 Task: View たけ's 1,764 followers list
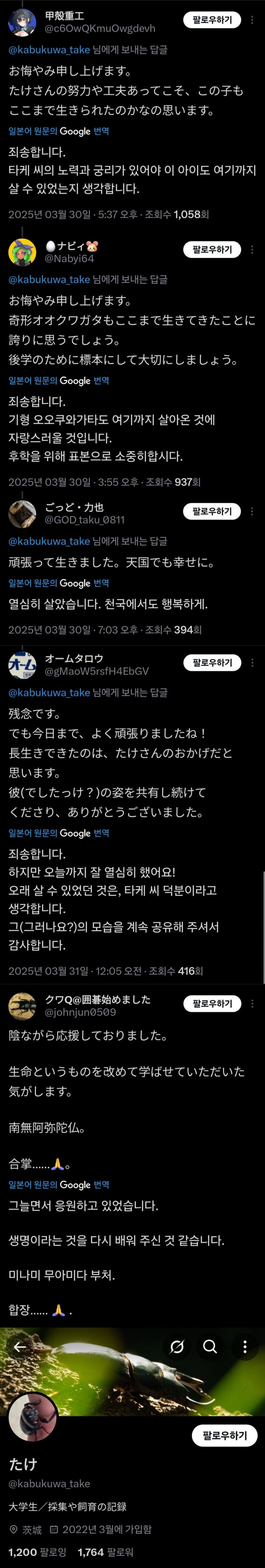105,1552
